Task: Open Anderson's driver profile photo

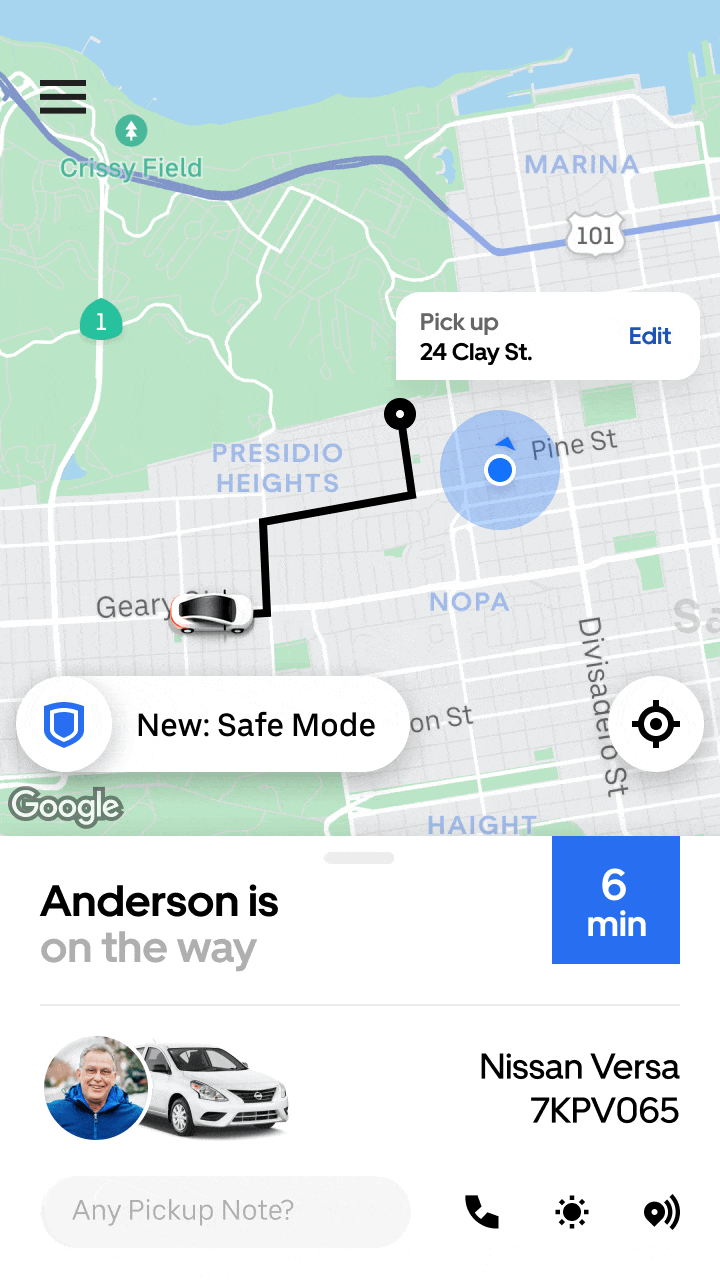Action: pos(96,1088)
